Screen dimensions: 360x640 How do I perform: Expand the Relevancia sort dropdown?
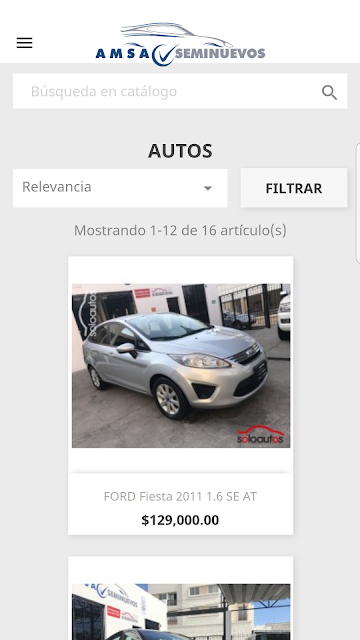[x=120, y=188]
